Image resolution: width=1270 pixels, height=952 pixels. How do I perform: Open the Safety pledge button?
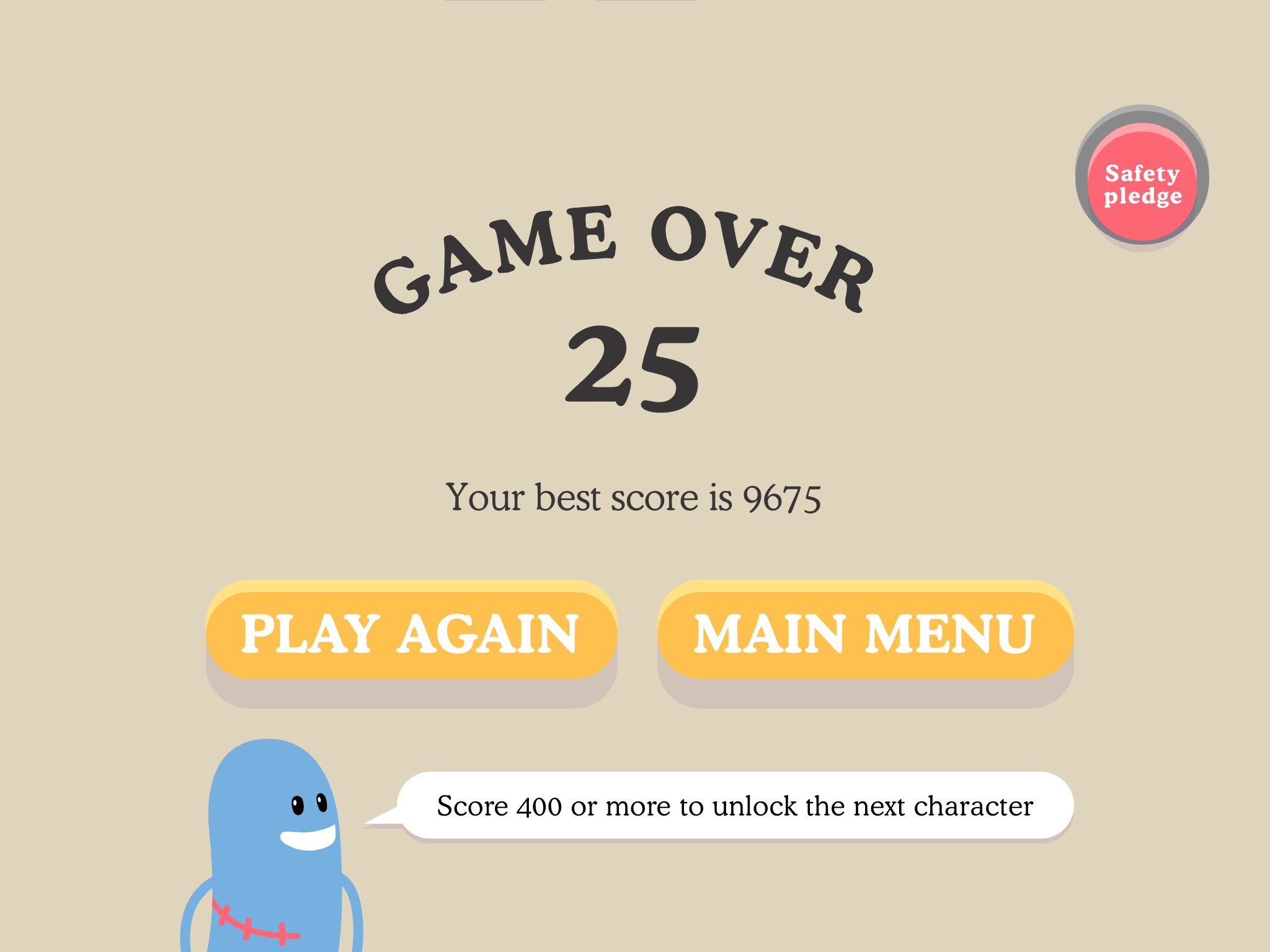tap(1142, 184)
